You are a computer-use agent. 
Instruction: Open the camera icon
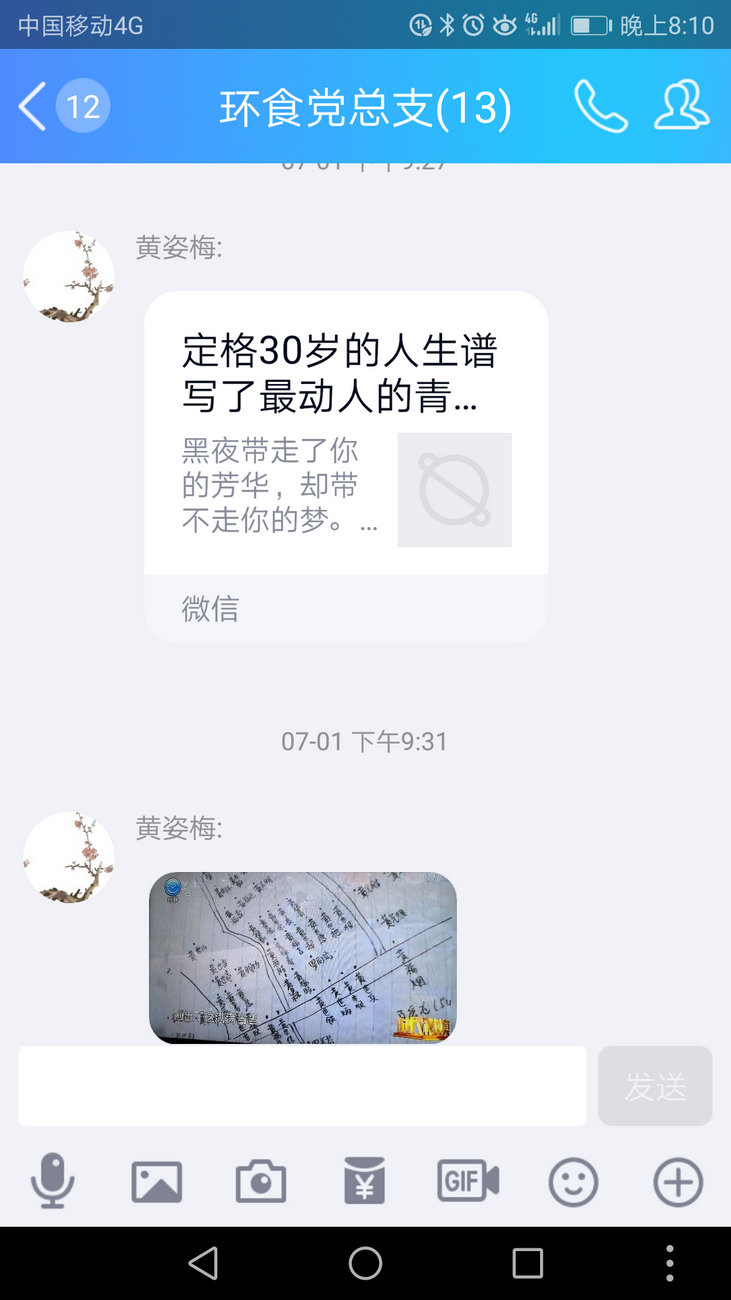[260, 1181]
